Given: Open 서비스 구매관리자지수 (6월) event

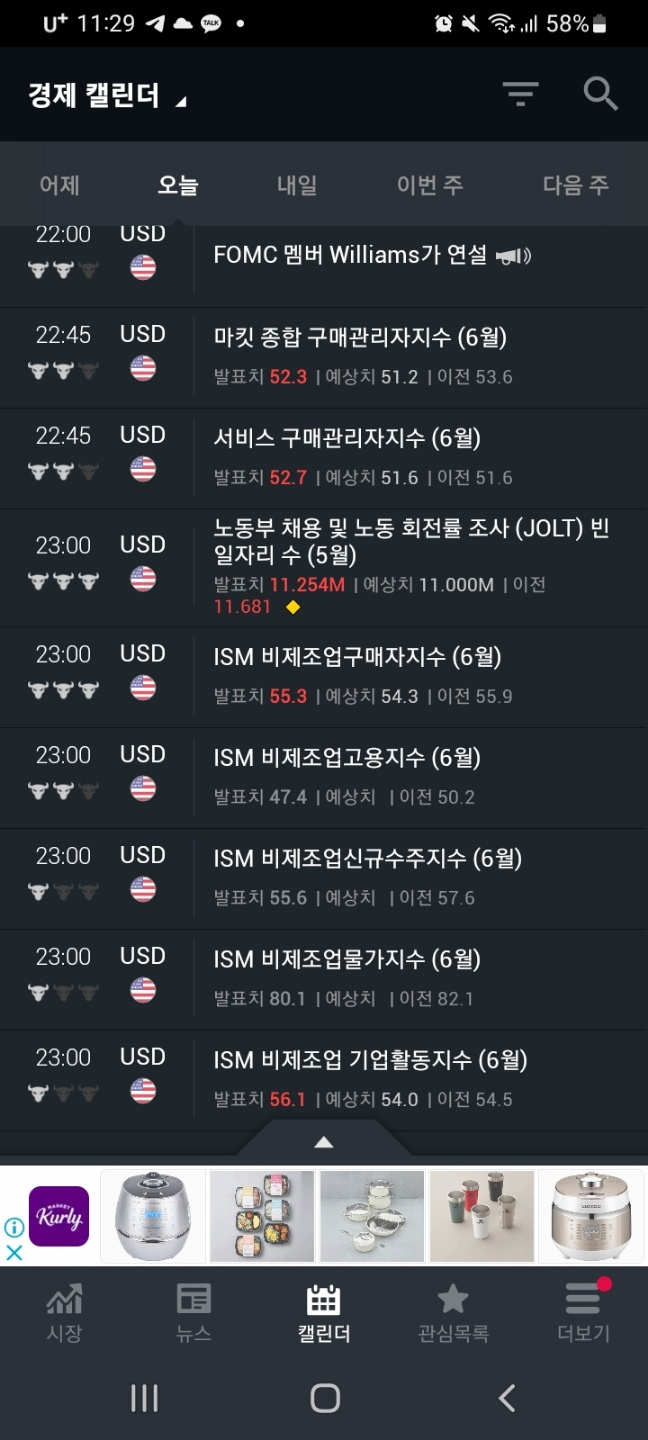Looking at the screenshot, I should click(x=324, y=459).
